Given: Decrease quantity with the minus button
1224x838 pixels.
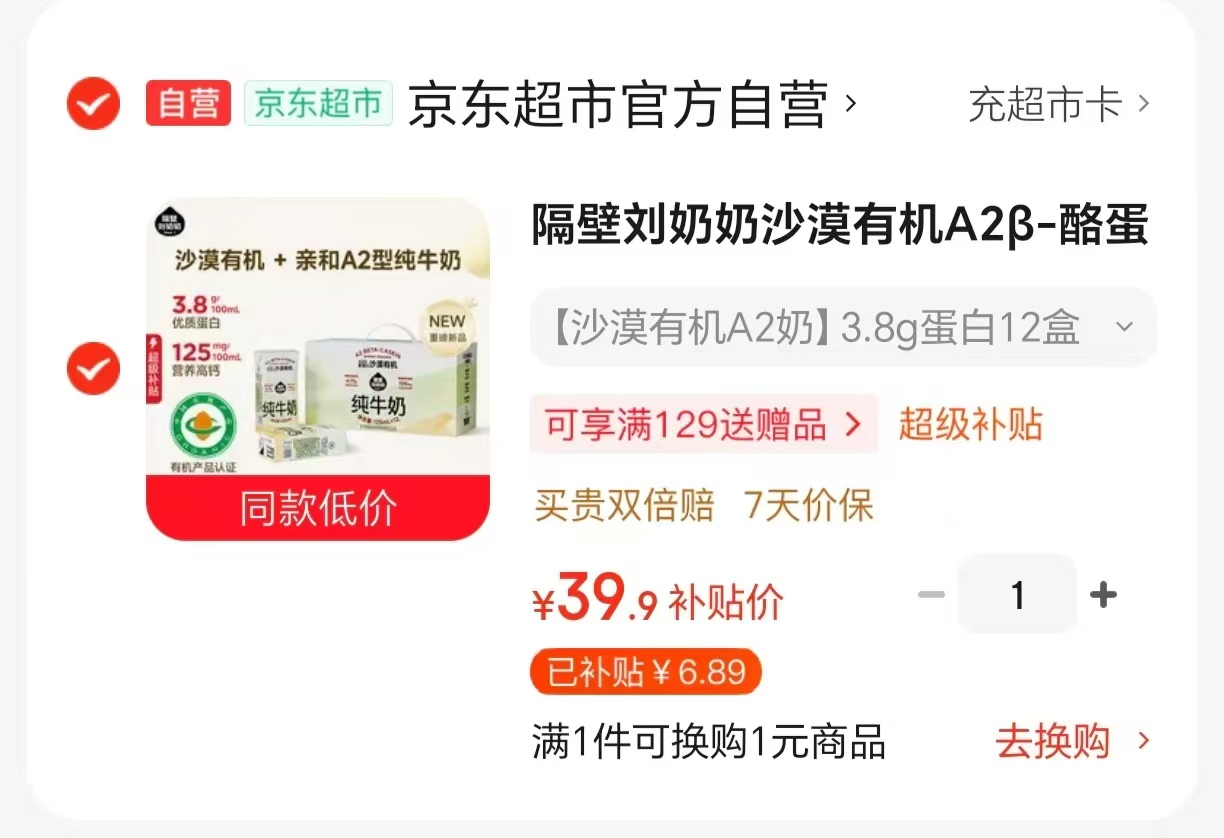Looking at the screenshot, I should tap(931, 595).
